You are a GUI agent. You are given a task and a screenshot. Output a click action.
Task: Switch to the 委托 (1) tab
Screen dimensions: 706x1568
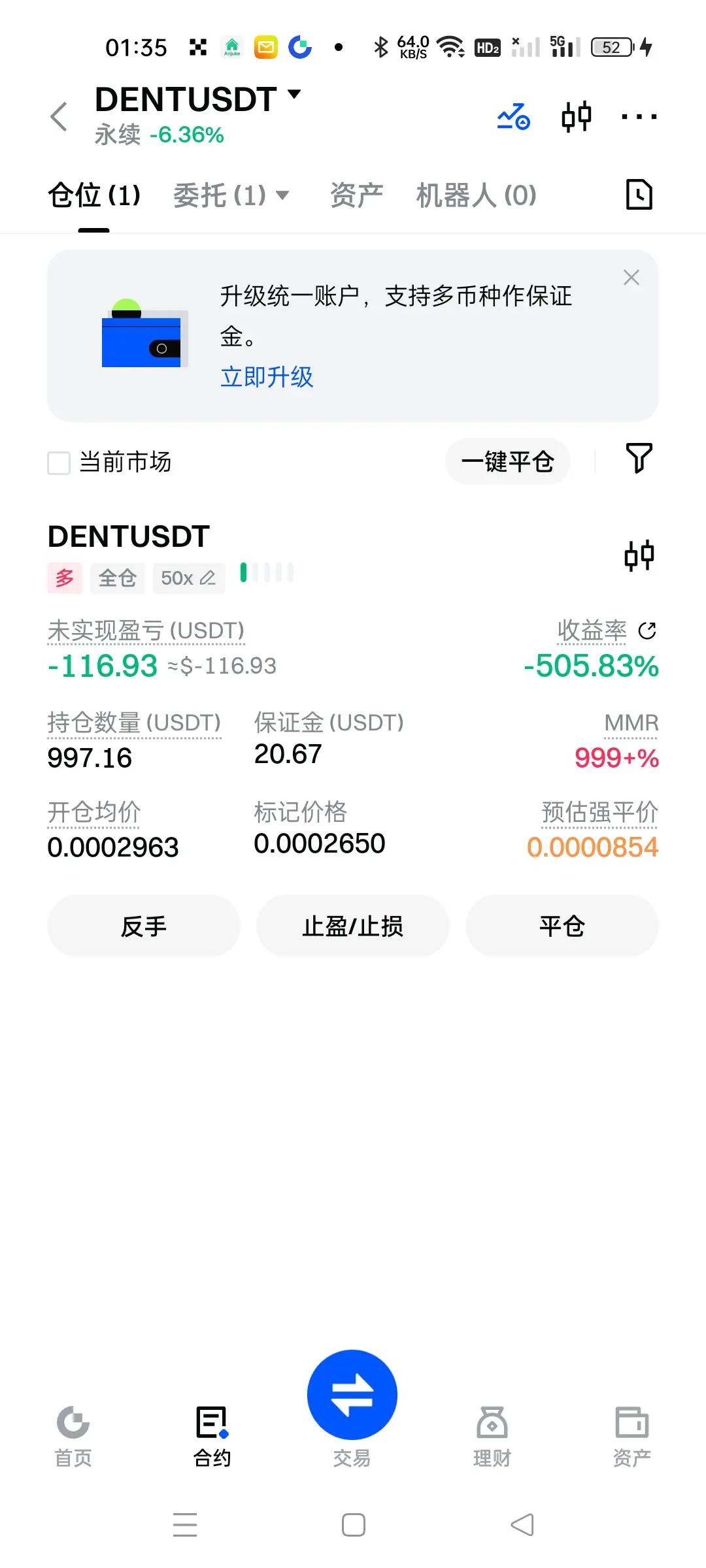pos(230,195)
